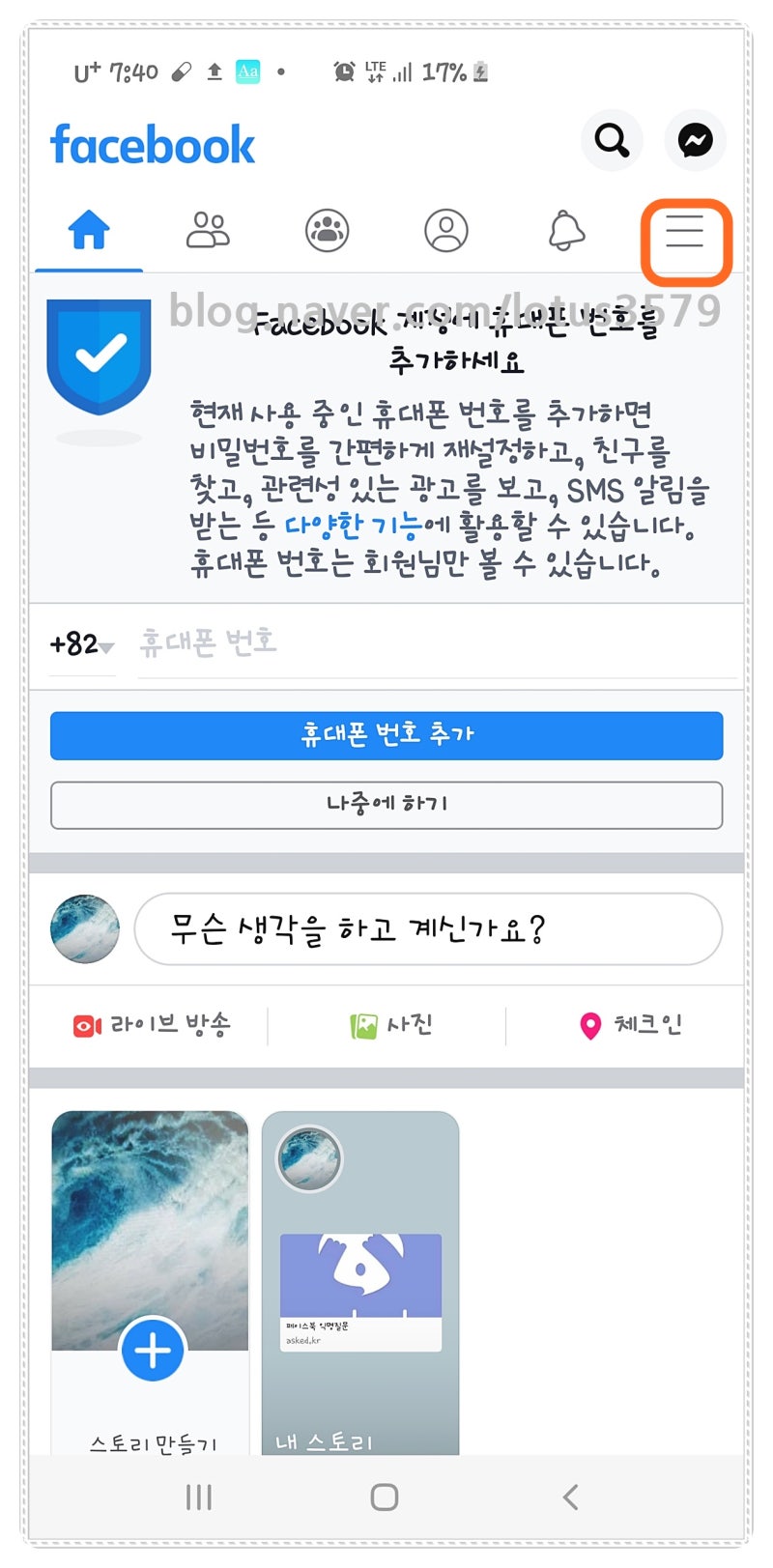Go back with the system back button

(570, 1497)
